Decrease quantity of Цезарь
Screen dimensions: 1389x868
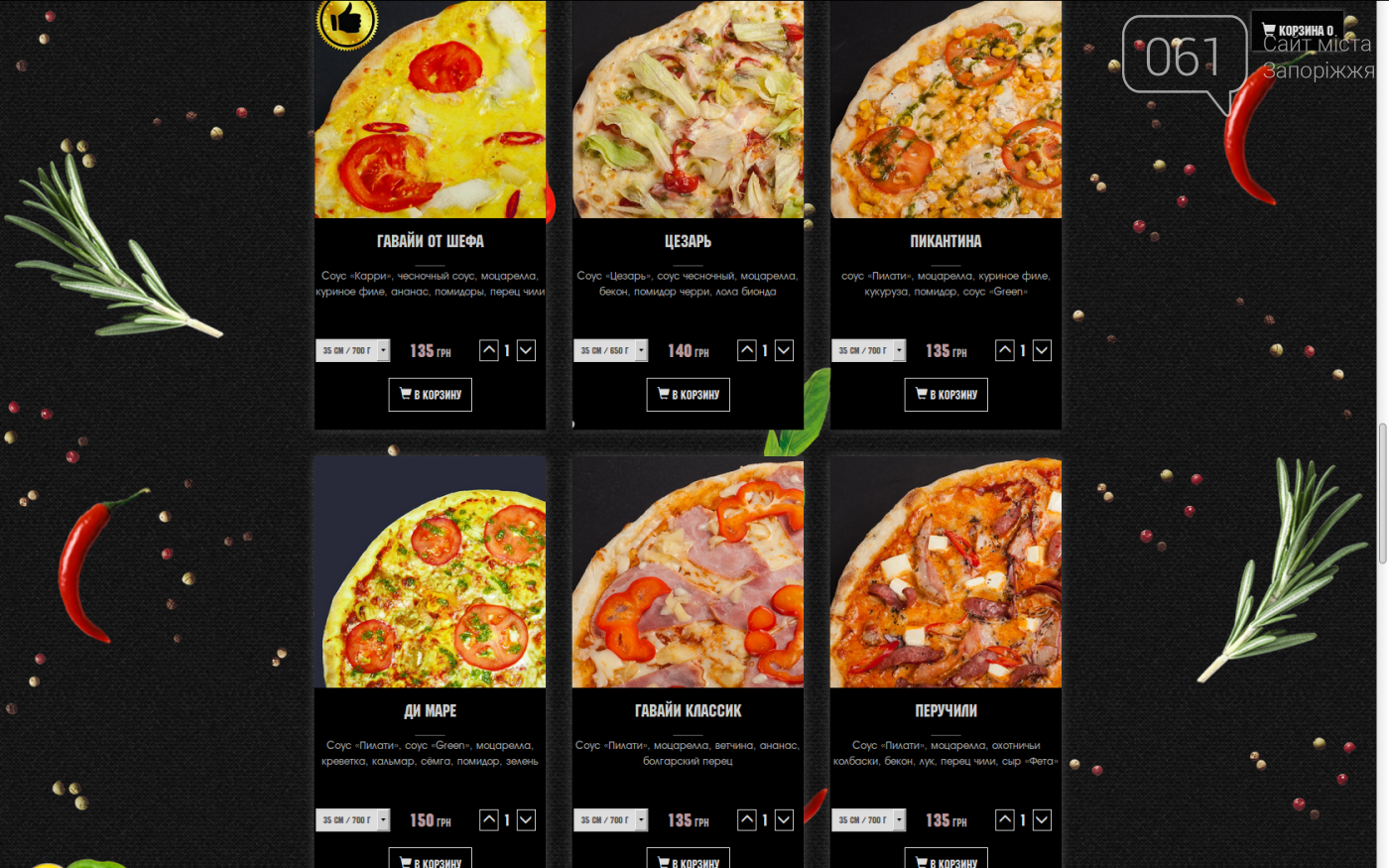pyautogui.click(x=784, y=350)
